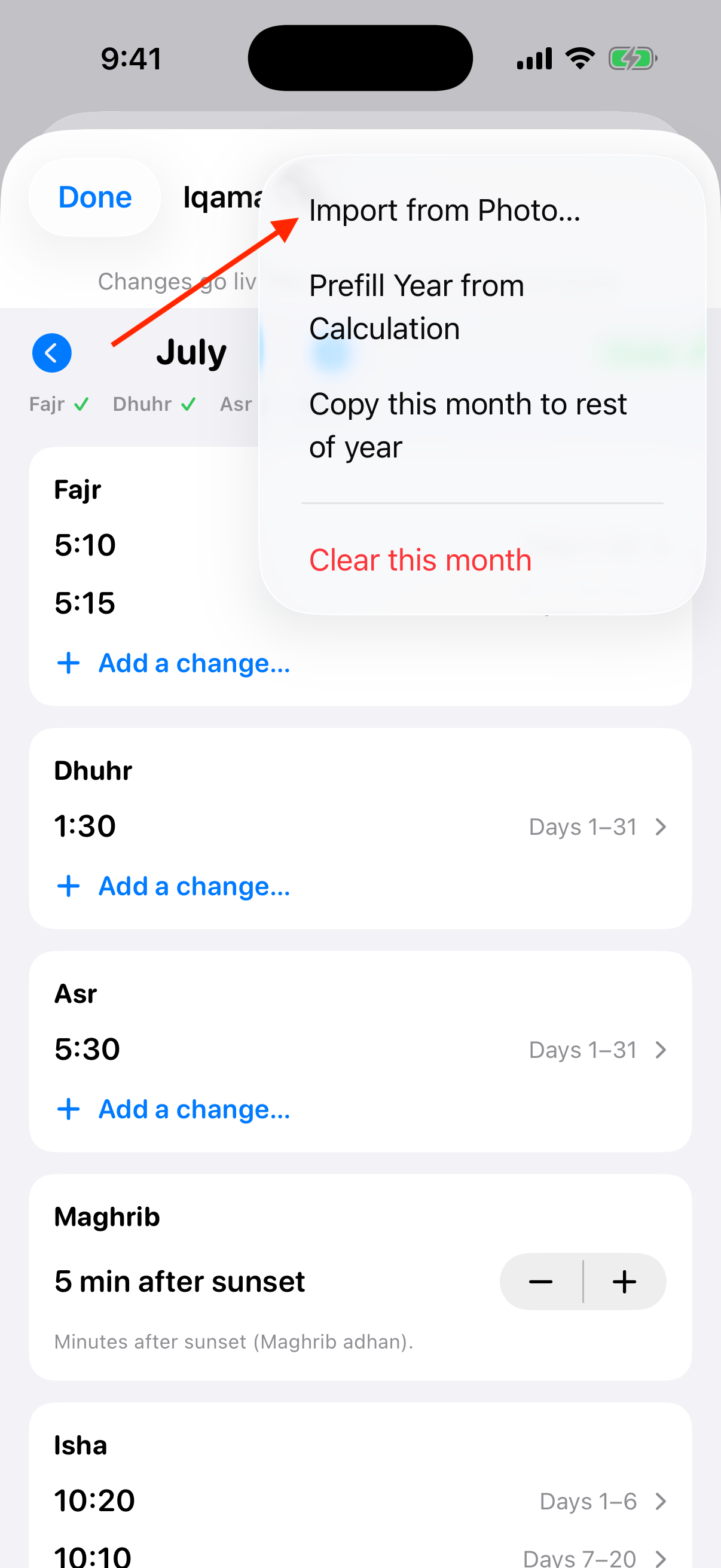Open Asr 5:30 Days 1–31 entry

tap(360, 1050)
